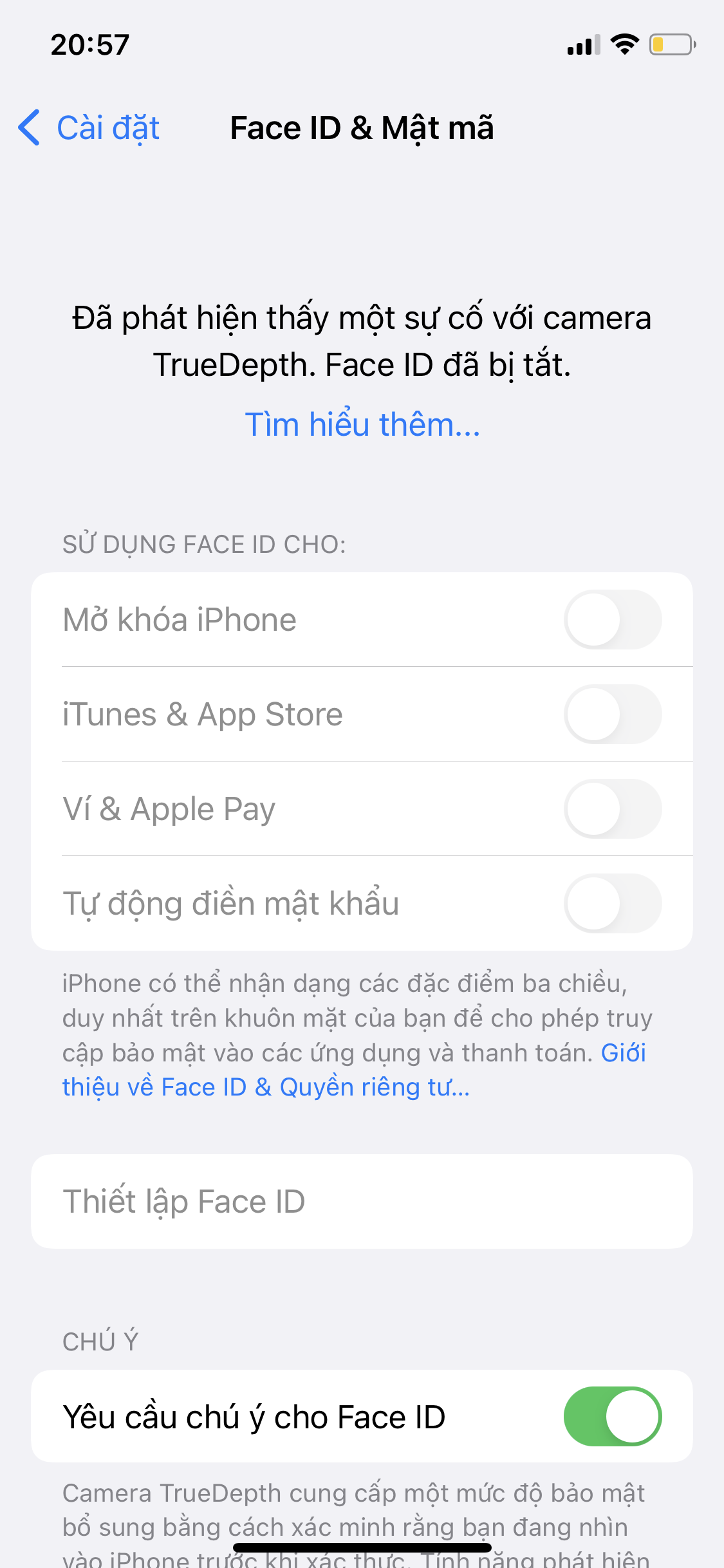This screenshot has height=1568, width=724.
Task: Toggle Mở khóa iPhone switch
Action: click(x=612, y=619)
